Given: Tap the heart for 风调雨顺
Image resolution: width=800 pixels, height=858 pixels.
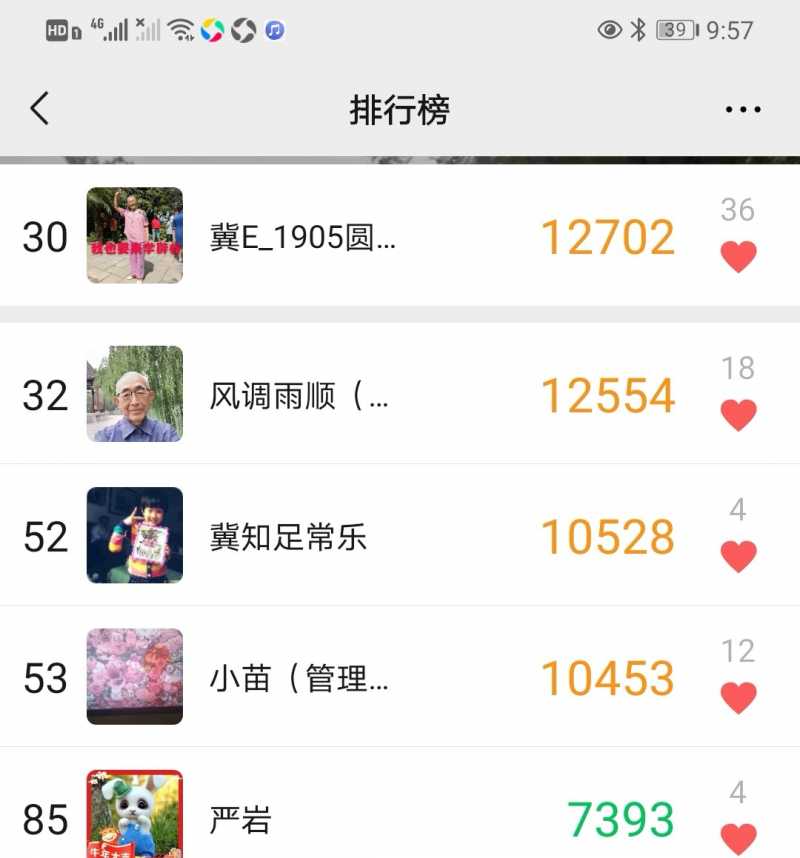Looking at the screenshot, I should 738,414.
